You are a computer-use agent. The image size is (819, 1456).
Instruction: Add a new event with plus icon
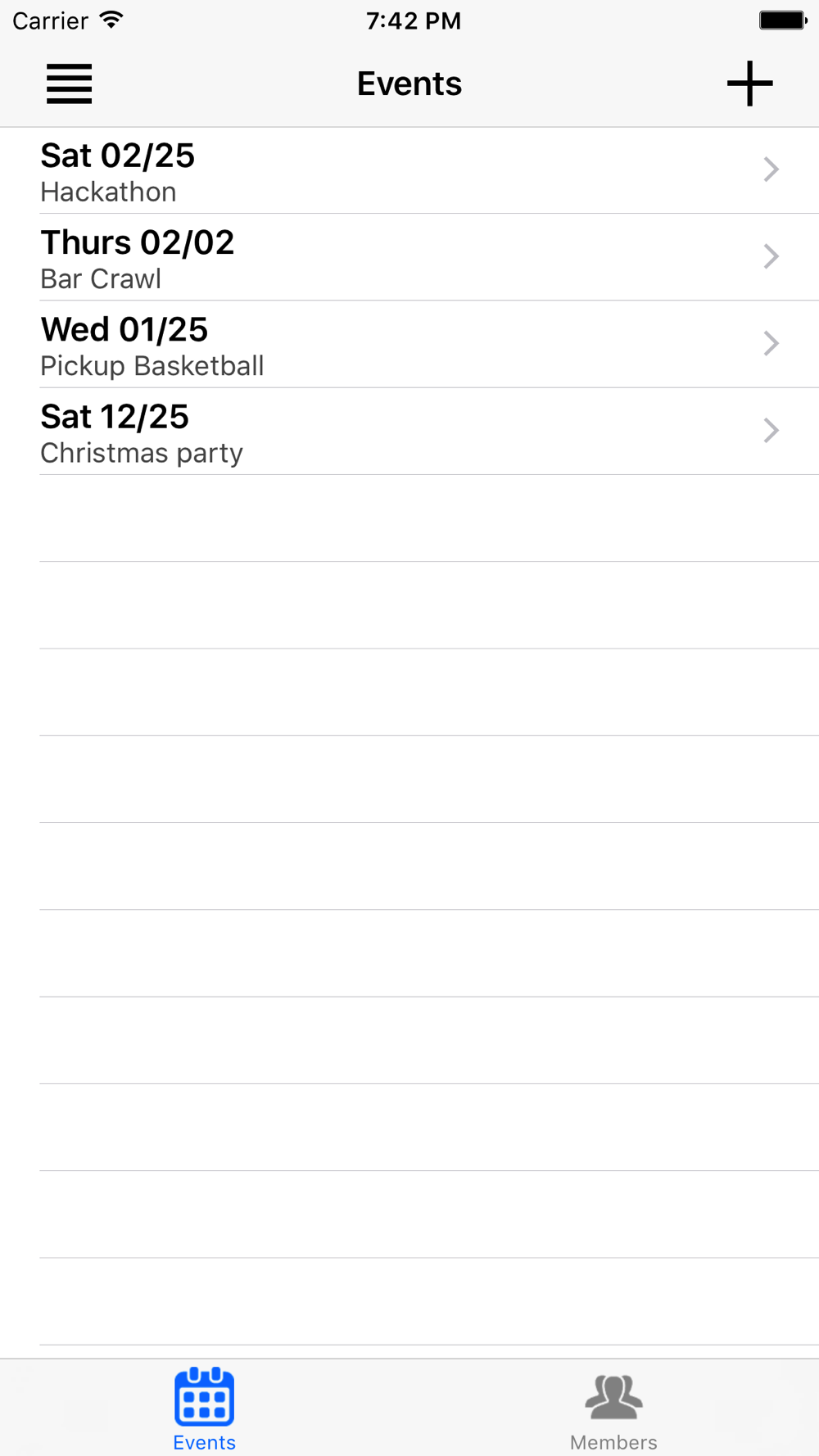pos(749,84)
